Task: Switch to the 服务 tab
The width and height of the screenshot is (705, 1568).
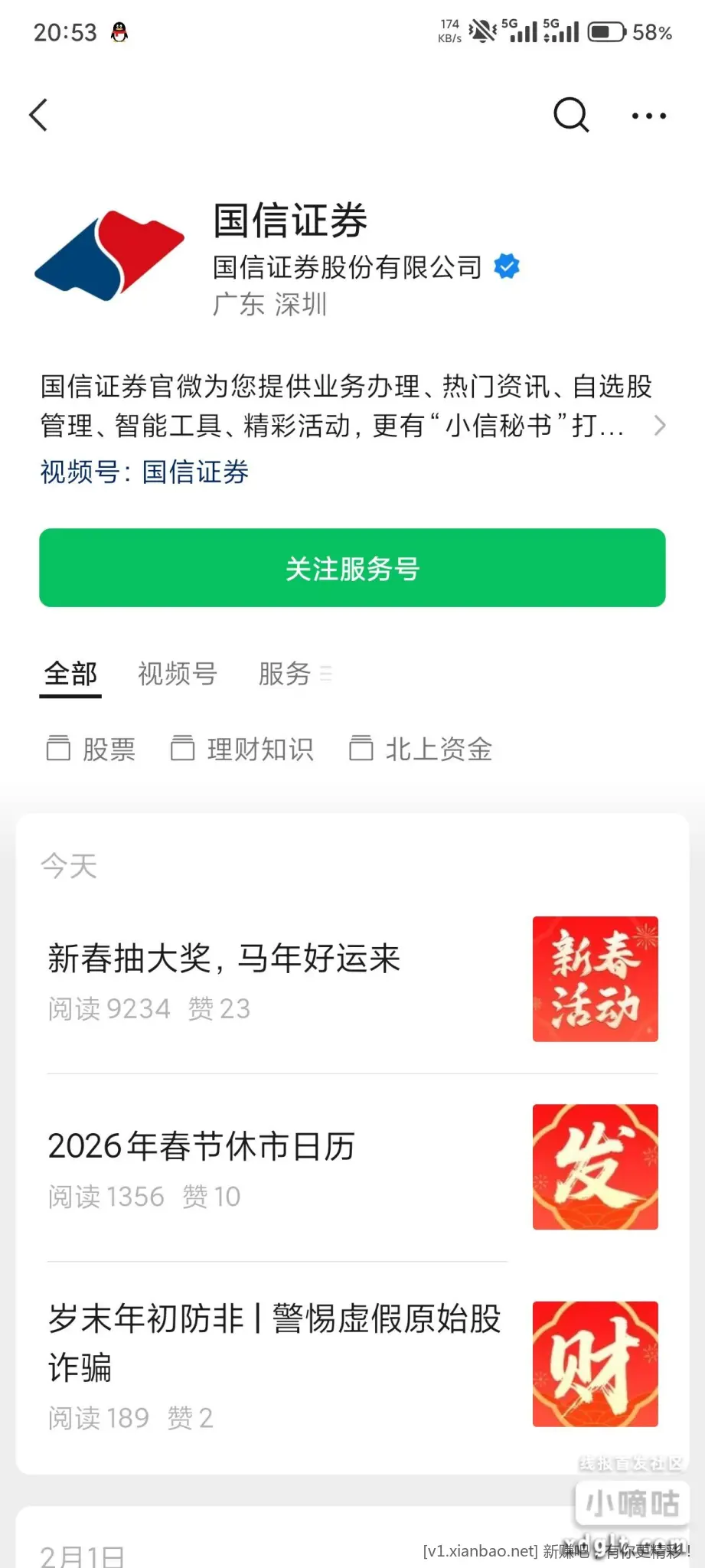Action: 286,674
